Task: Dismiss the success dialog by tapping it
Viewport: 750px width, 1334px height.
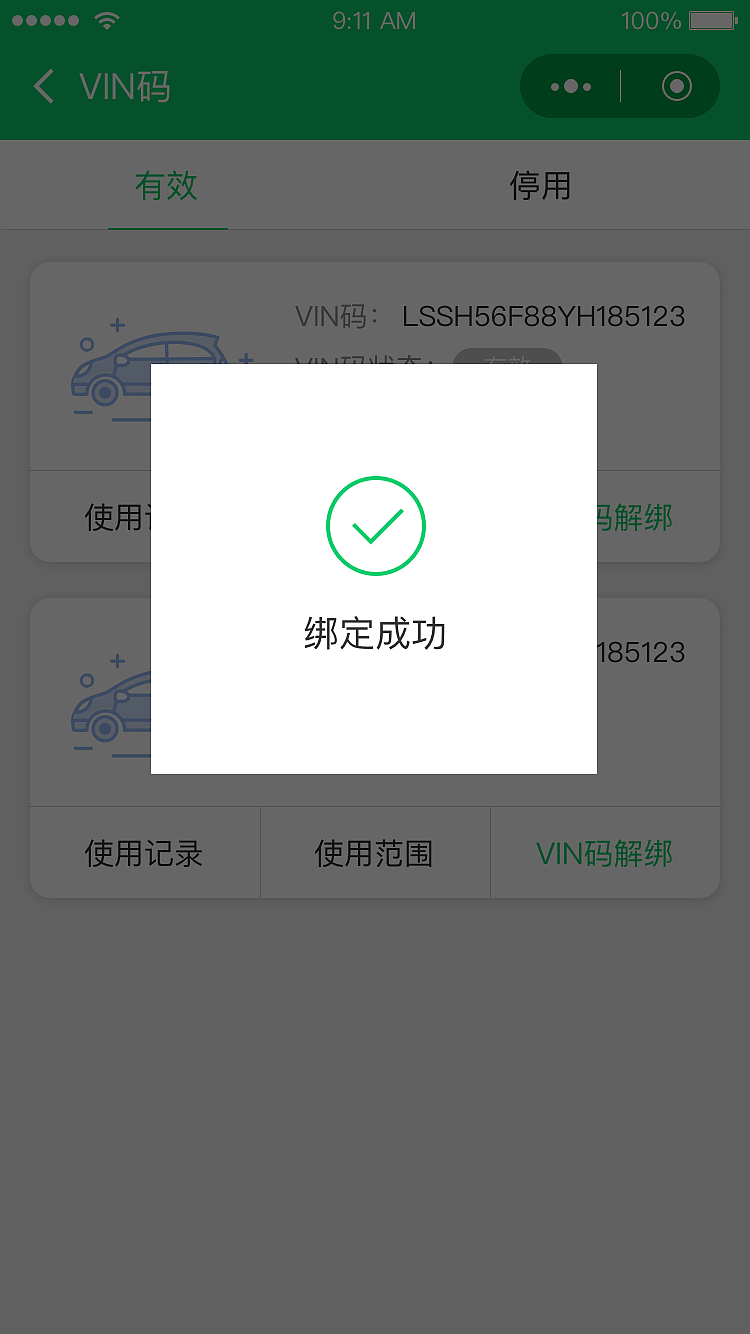Action: click(x=375, y=568)
